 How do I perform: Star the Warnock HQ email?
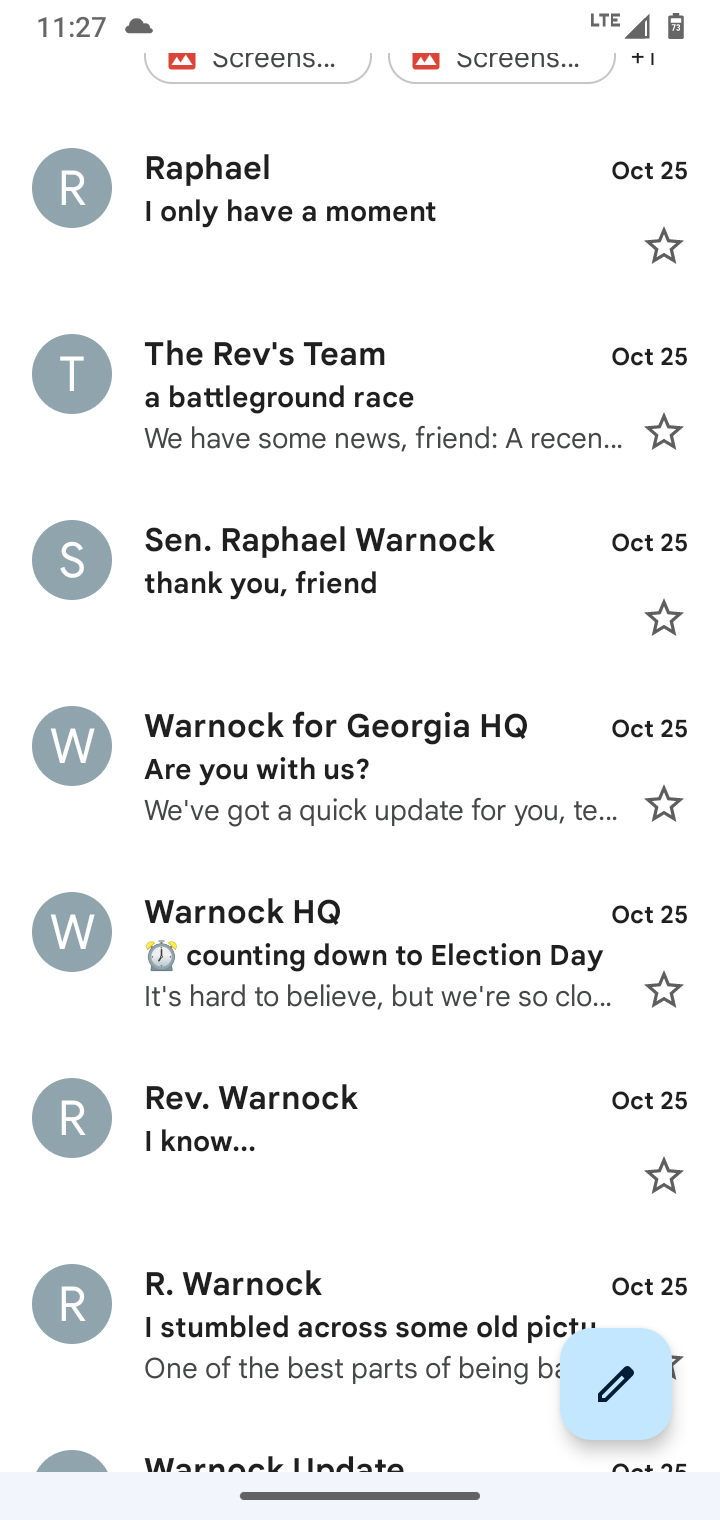[663, 990]
